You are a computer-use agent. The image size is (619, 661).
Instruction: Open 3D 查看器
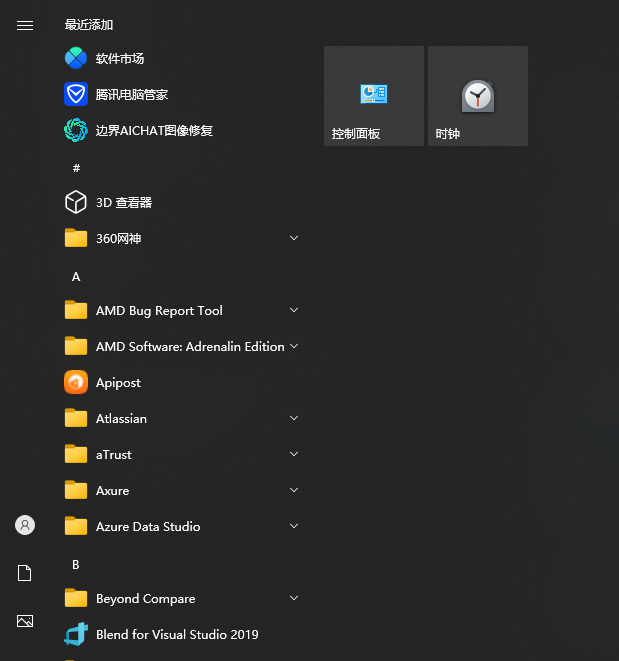coord(123,202)
